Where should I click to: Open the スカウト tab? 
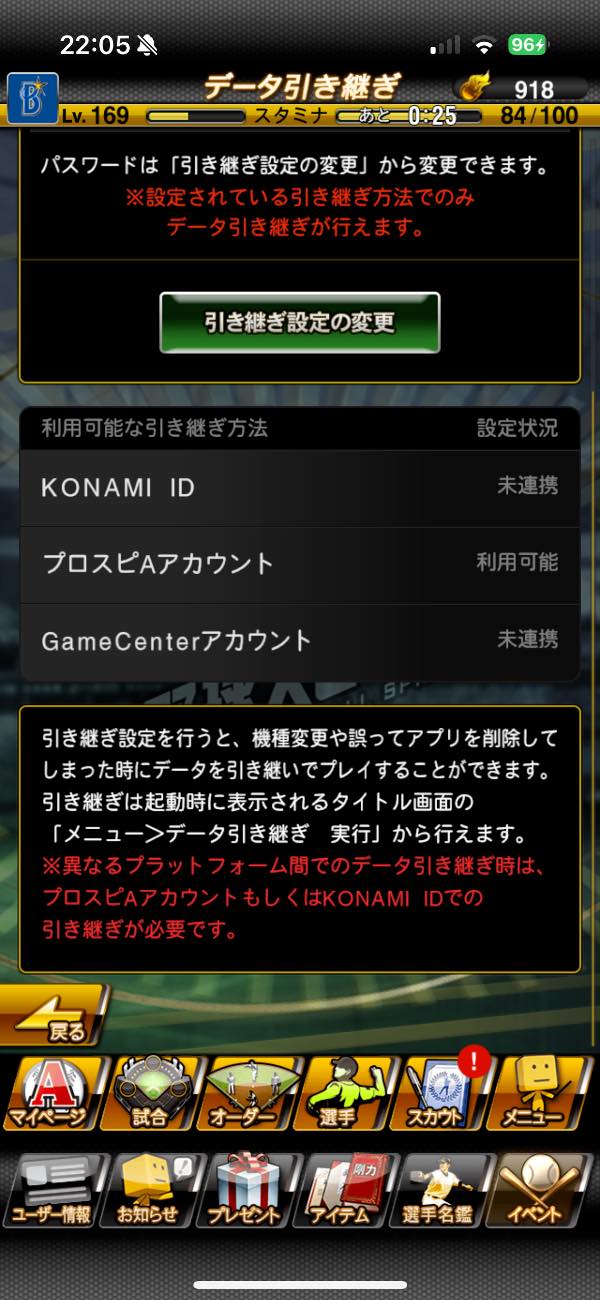[x=446, y=1094]
